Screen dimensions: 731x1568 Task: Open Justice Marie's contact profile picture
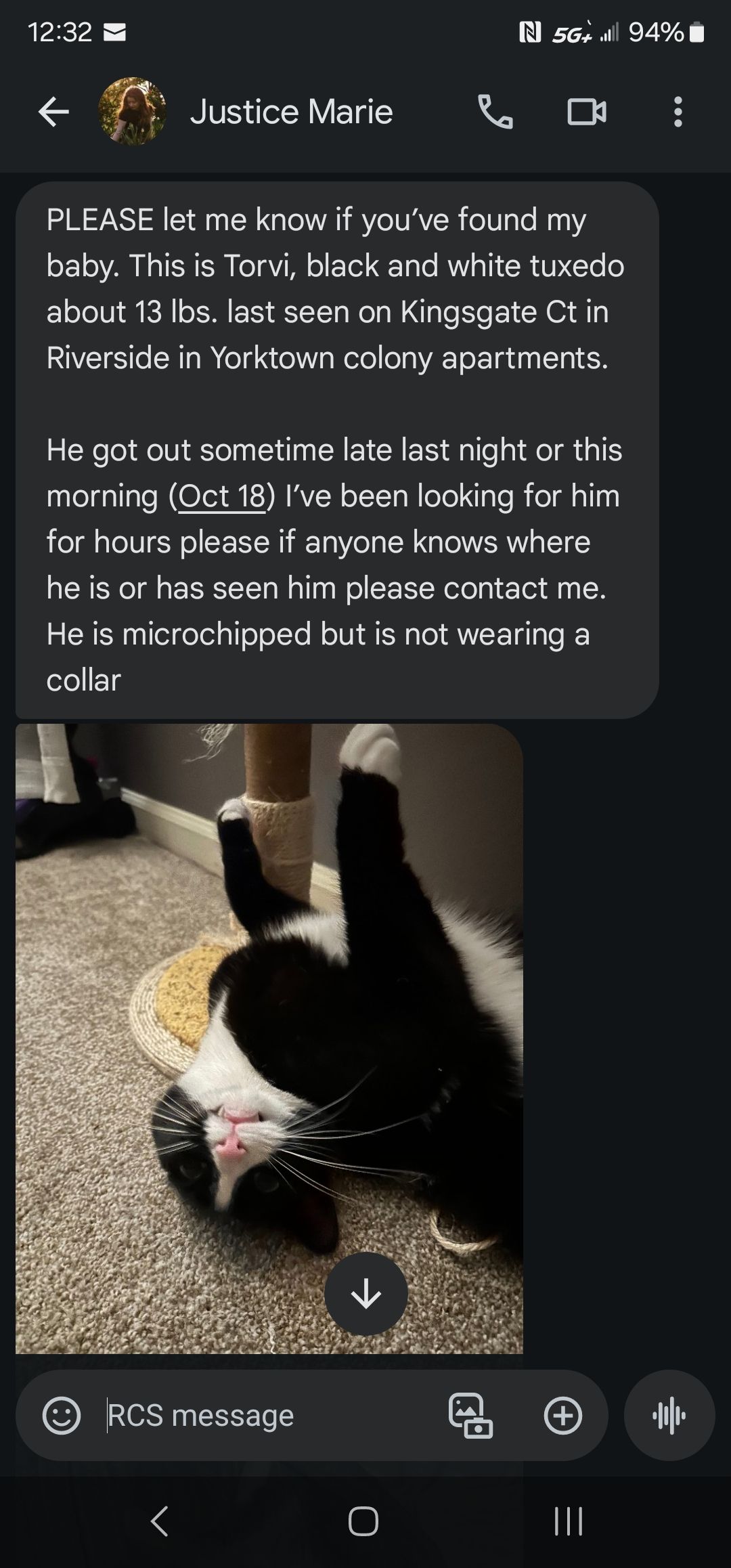(x=133, y=112)
